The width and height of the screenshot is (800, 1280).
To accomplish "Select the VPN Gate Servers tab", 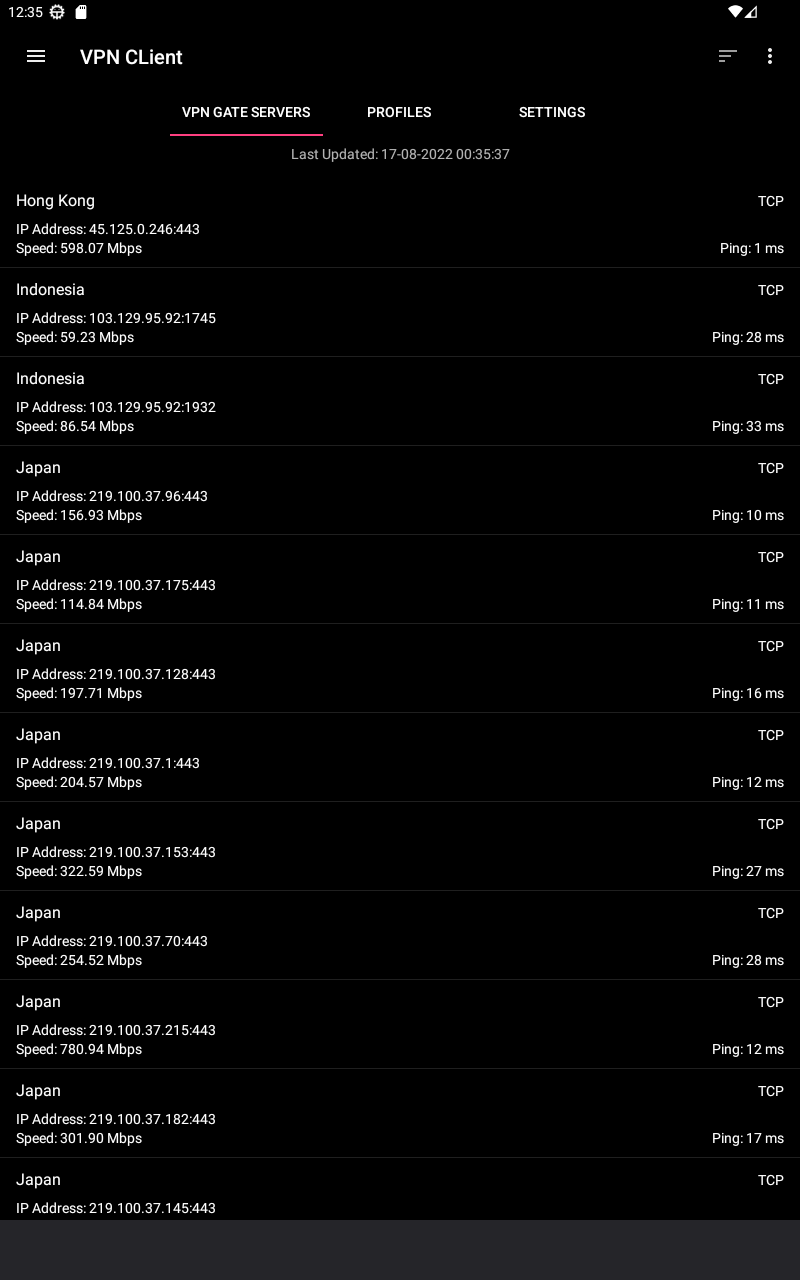I will pos(246,112).
